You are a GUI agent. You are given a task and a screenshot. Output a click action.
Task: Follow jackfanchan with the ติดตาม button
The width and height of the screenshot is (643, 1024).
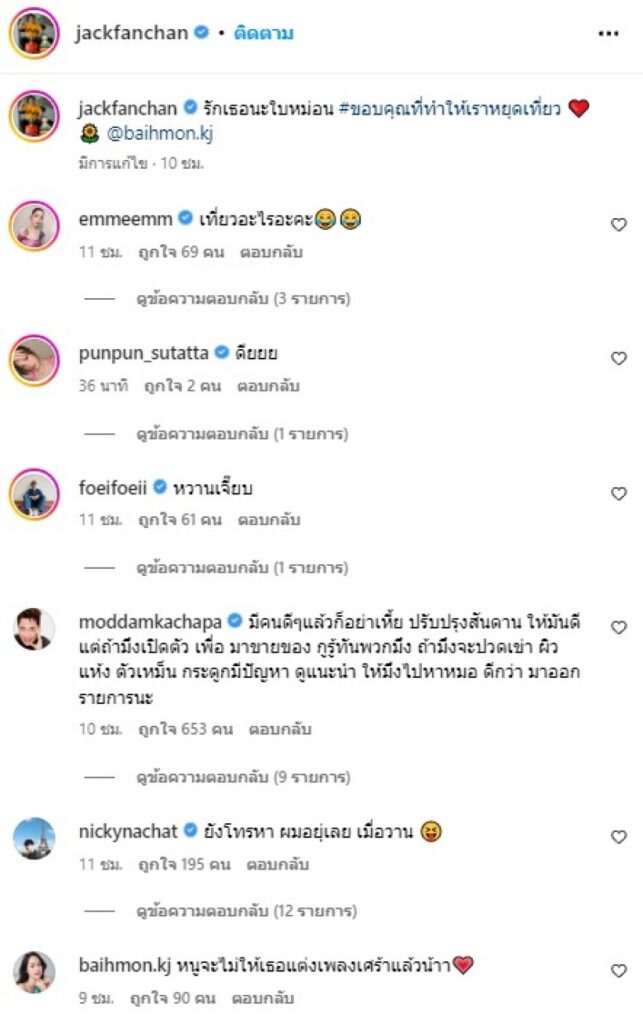(263, 33)
